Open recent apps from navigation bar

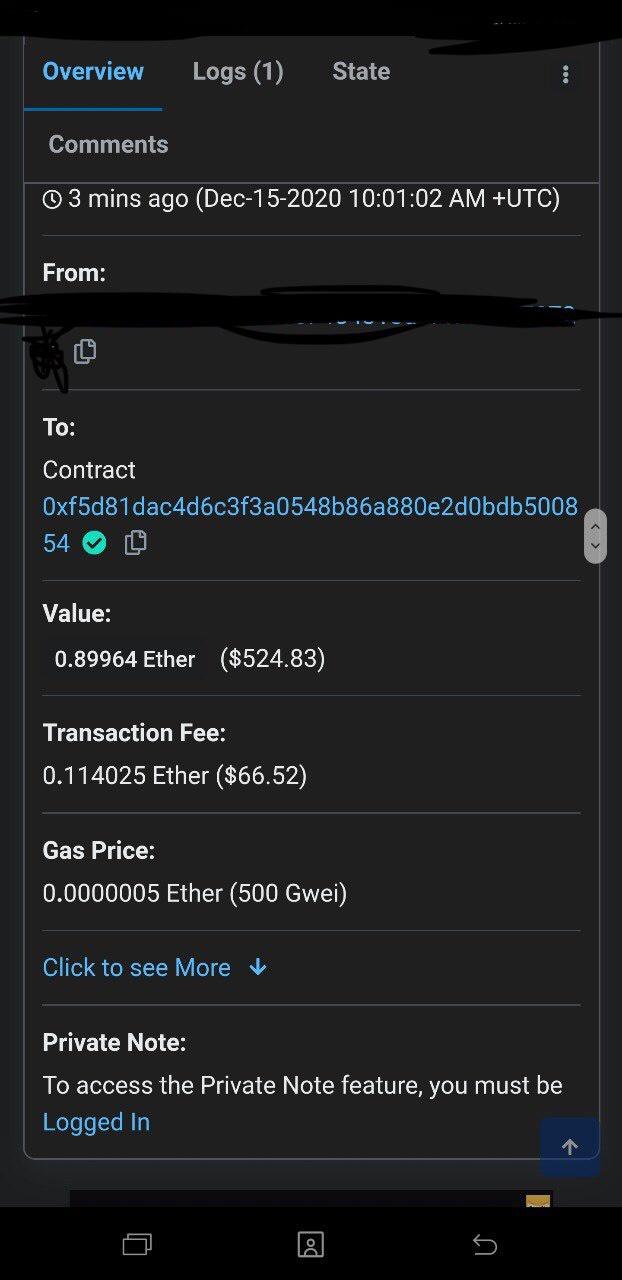tap(137, 1244)
